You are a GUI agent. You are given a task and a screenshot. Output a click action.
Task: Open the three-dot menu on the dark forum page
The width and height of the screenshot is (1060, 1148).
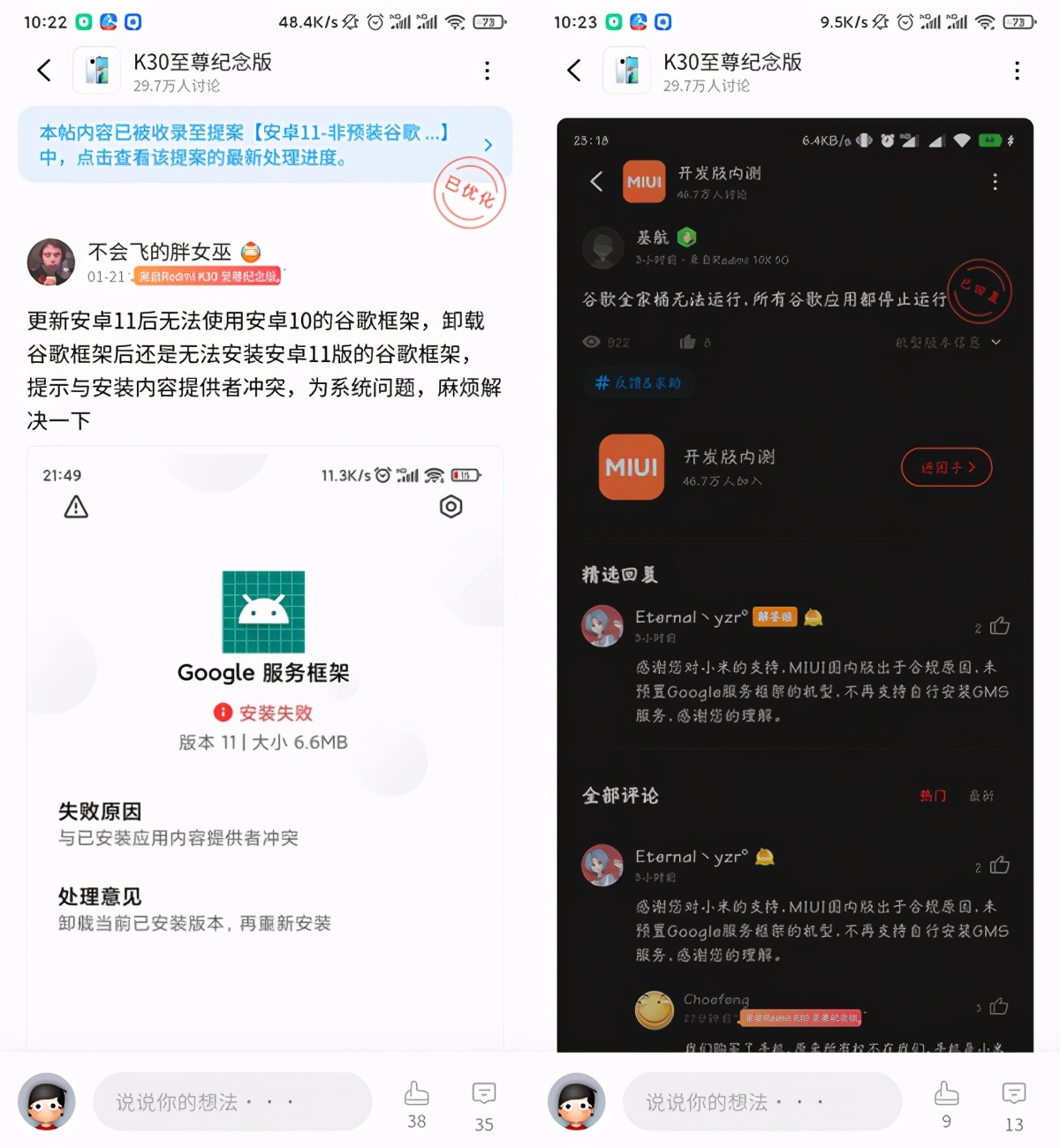[995, 180]
